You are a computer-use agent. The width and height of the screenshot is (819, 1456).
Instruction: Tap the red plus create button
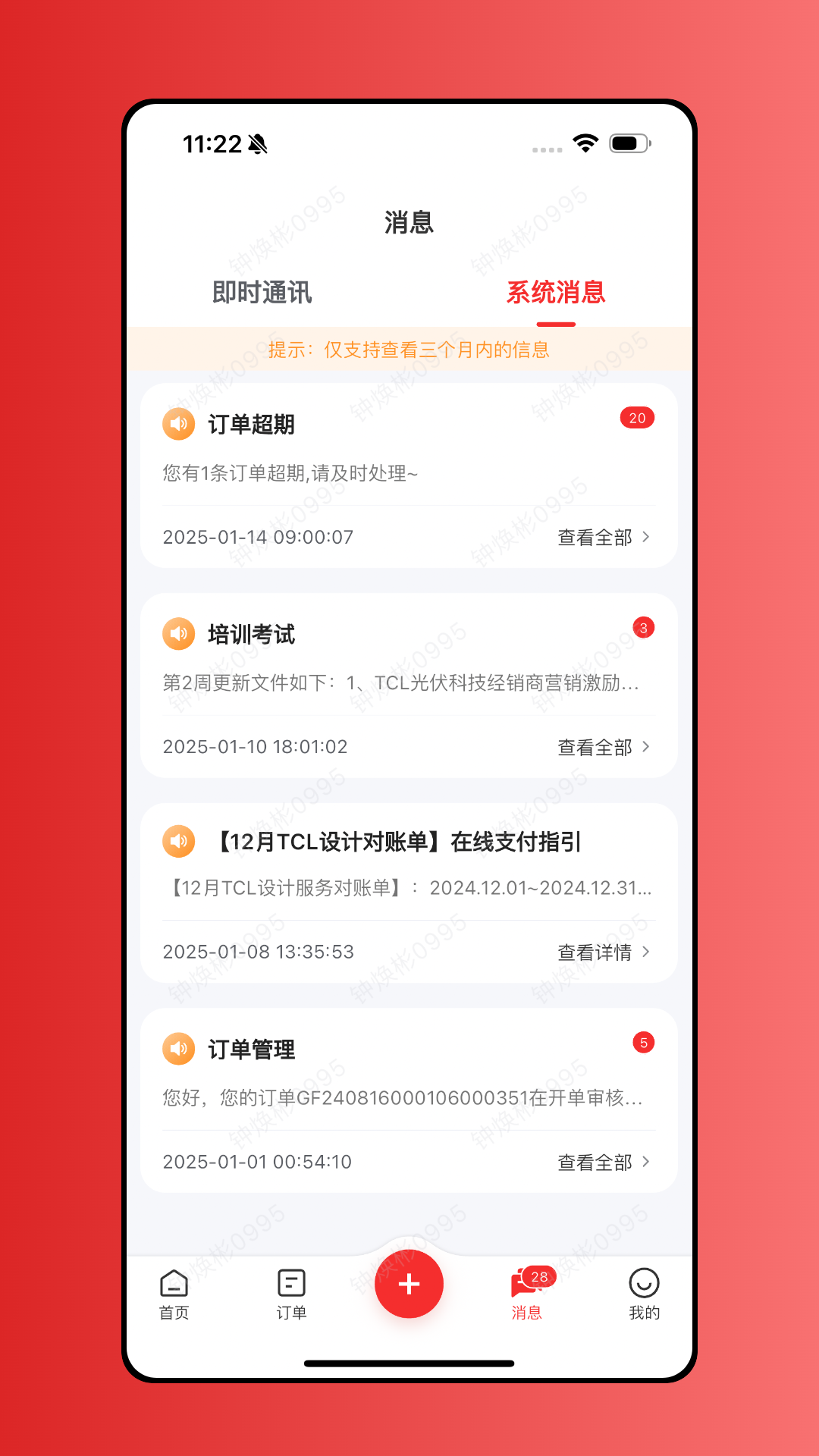(409, 1284)
